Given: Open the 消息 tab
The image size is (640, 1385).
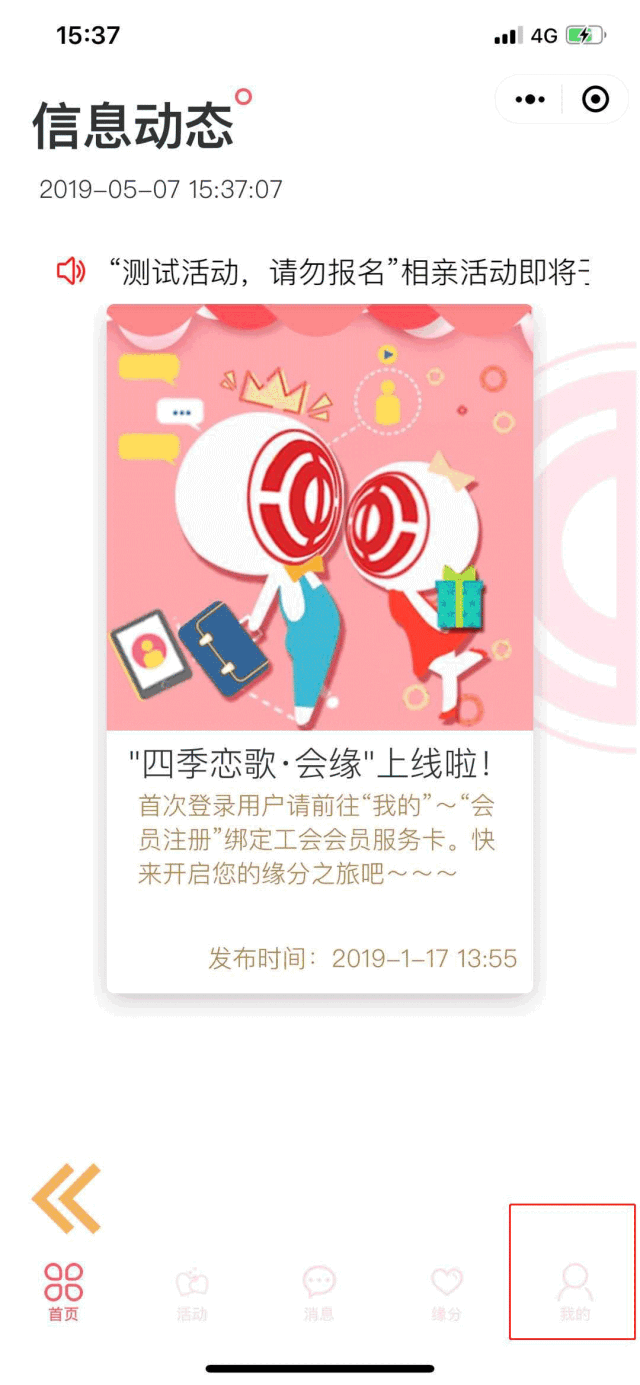Looking at the screenshot, I should click(x=319, y=1292).
